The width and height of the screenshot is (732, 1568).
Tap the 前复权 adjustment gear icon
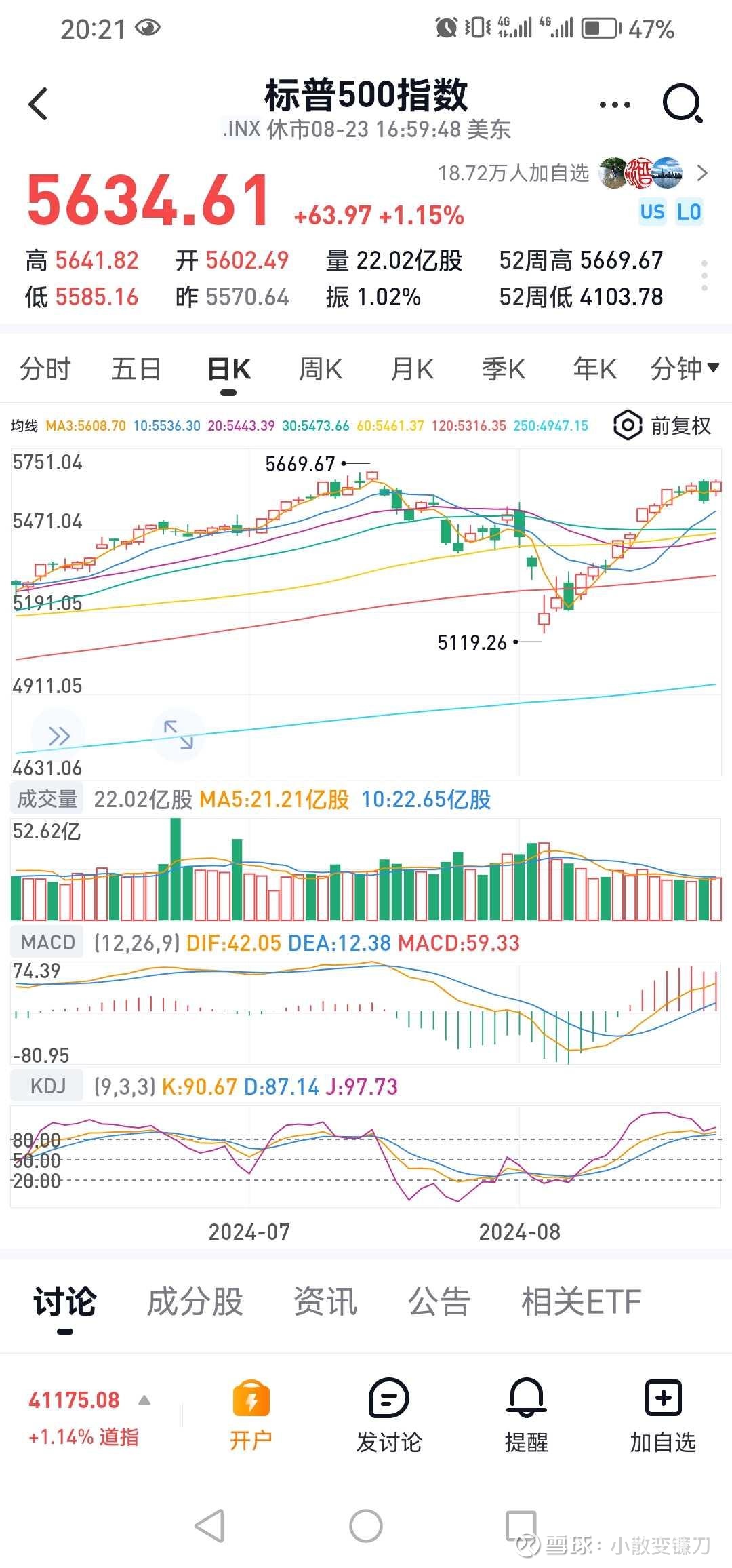(627, 425)
